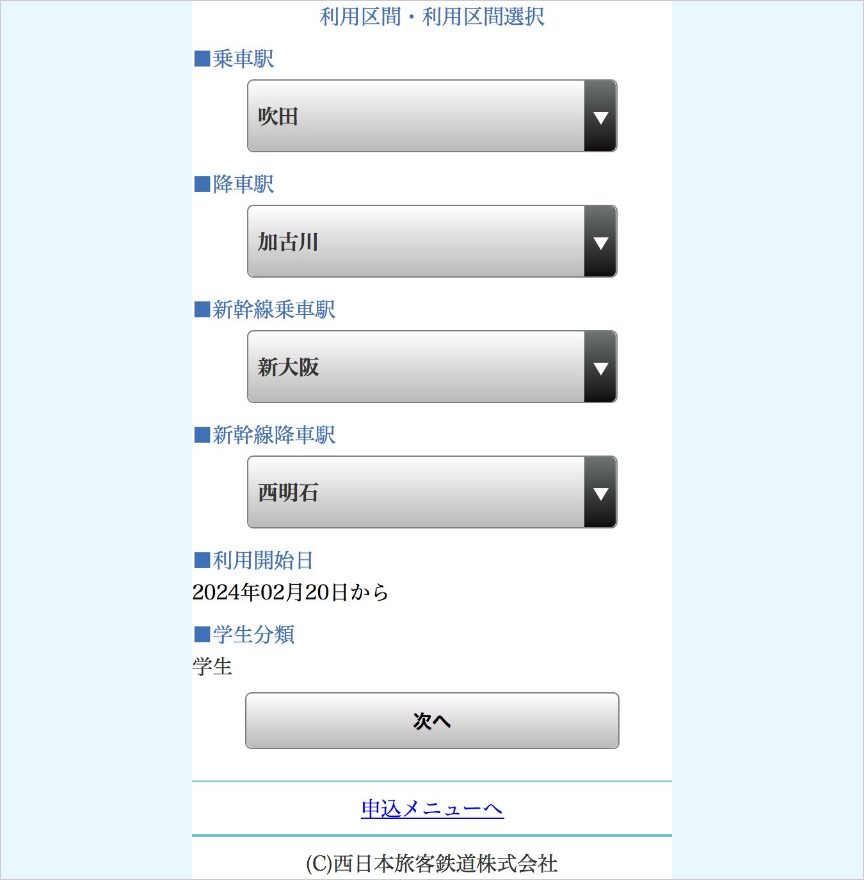Image resolution: width=864 pixels, height=880 pixels.
Task: Expand the 新幹線降車駅 dropdown showing 西明石
Action: 431,492
